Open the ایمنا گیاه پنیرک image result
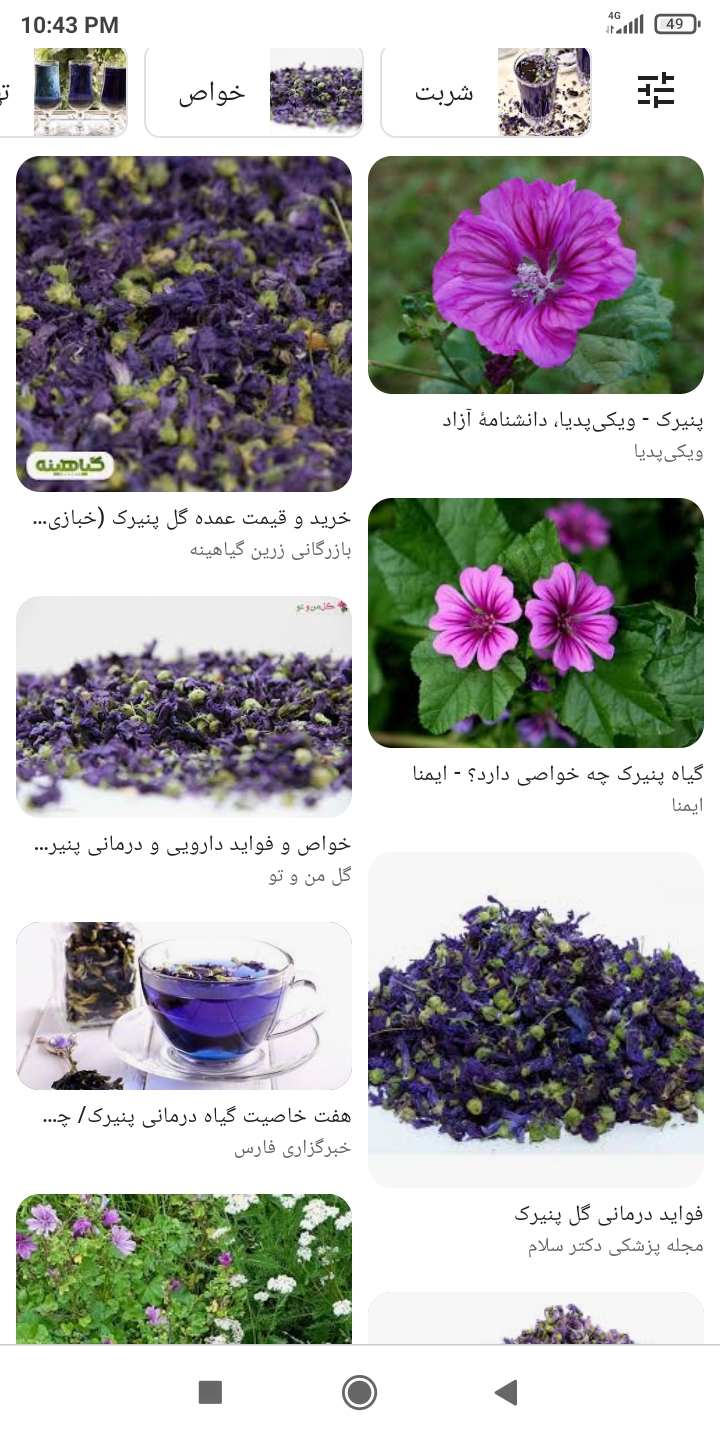The height and width of the screenshot is (1440, 720). click(536, 622)
